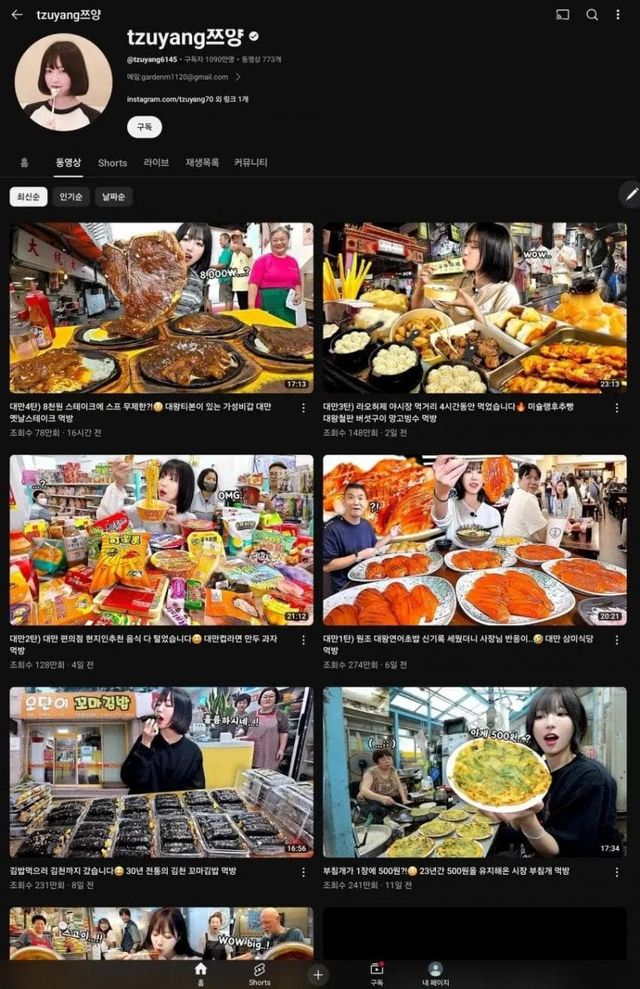The width and height of the screenshot is (640, 989).
Task: Select the 인기순 sort chip
Action: [70, 197]
